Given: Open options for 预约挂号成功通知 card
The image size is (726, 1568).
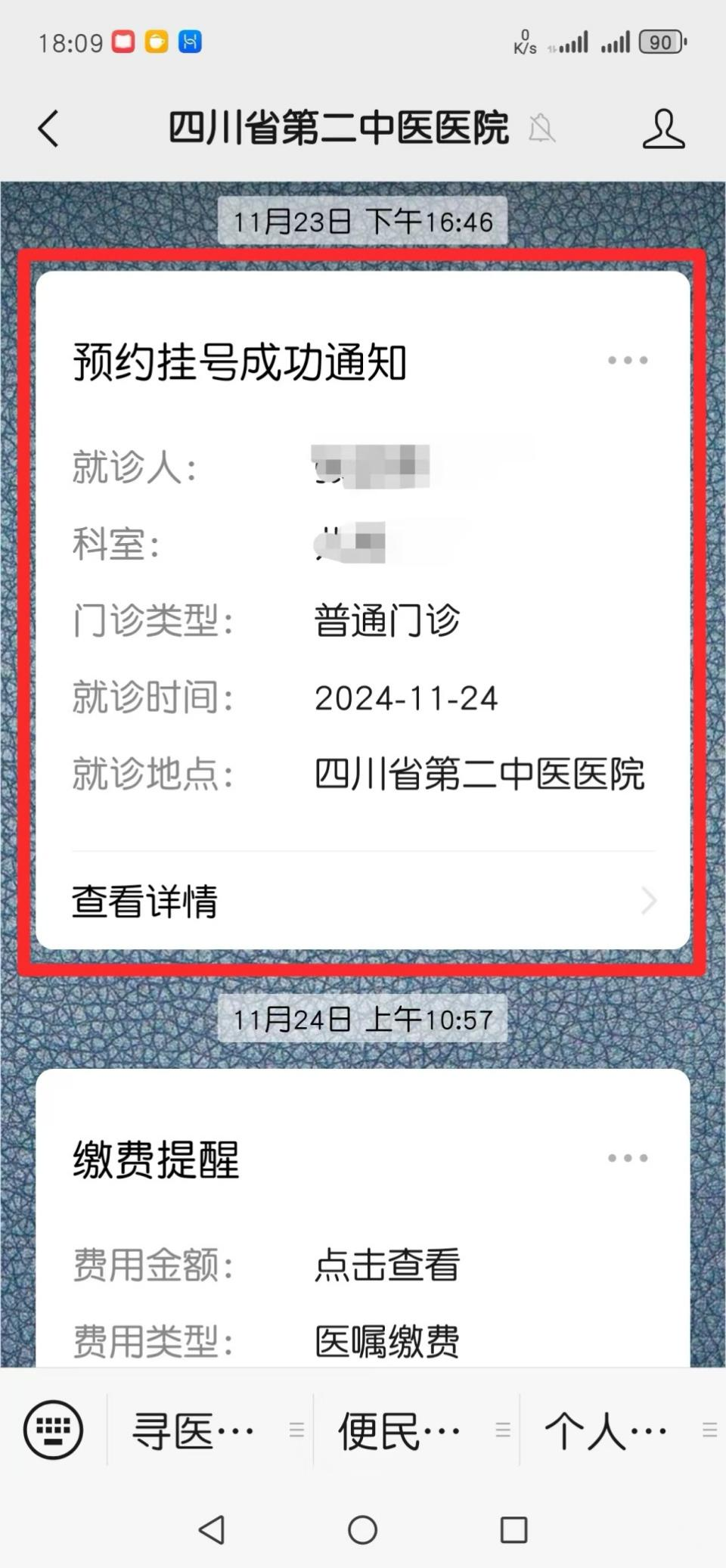Looking at the screenshot, I should pyautogui.click(x=628, y=360).
